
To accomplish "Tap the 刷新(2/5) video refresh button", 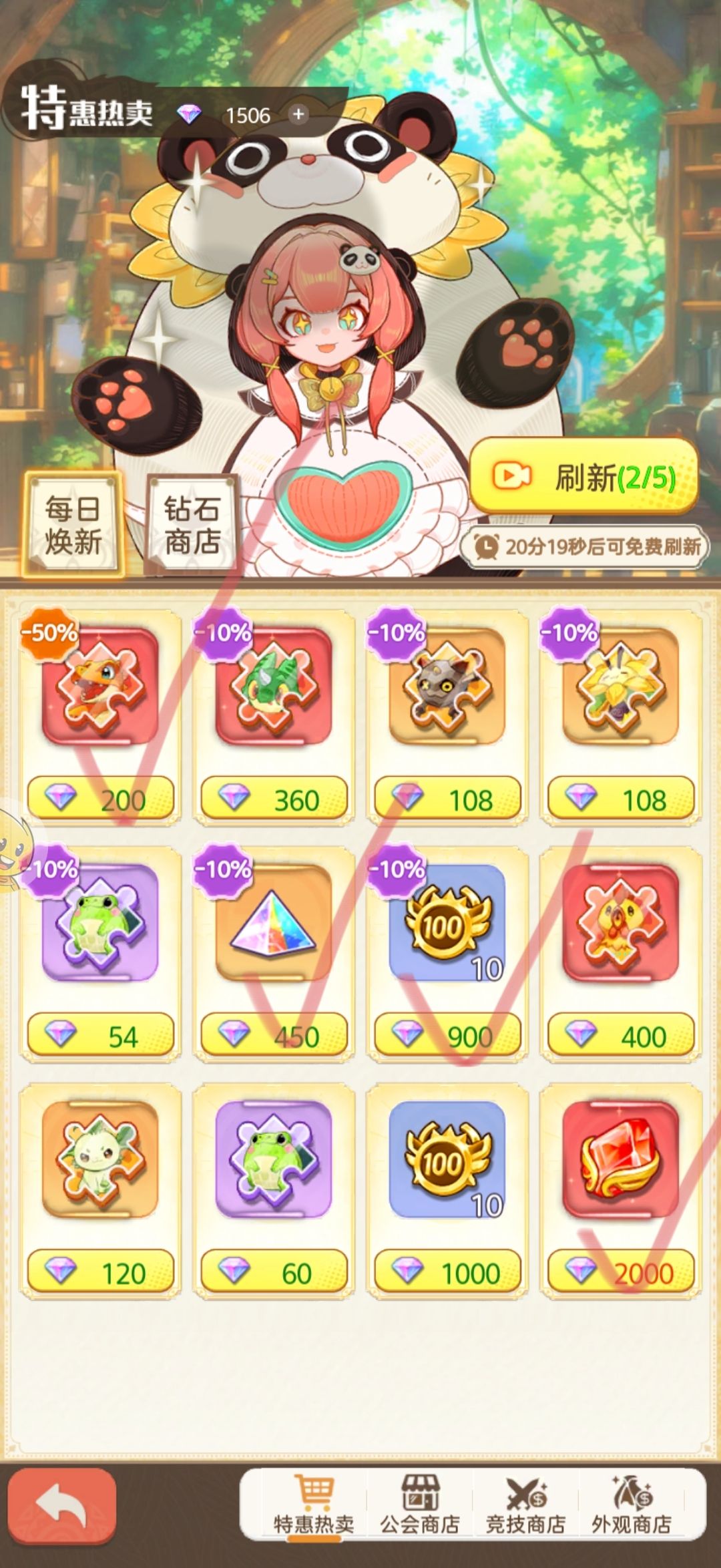I will (583, 477).
